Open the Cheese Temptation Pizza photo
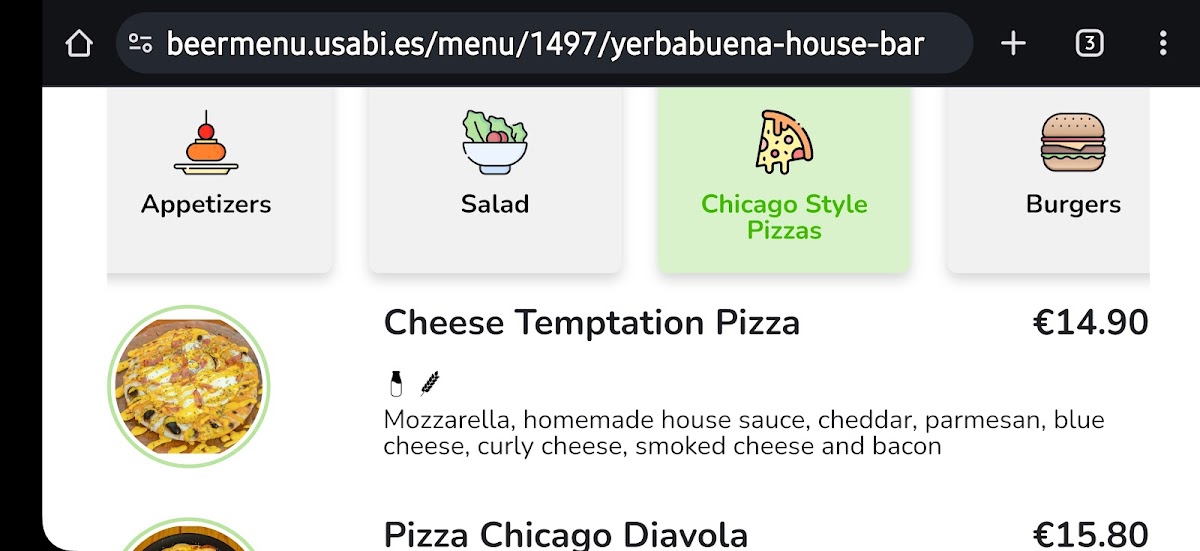Screen dimensions: 1200x551 (189, 387)
